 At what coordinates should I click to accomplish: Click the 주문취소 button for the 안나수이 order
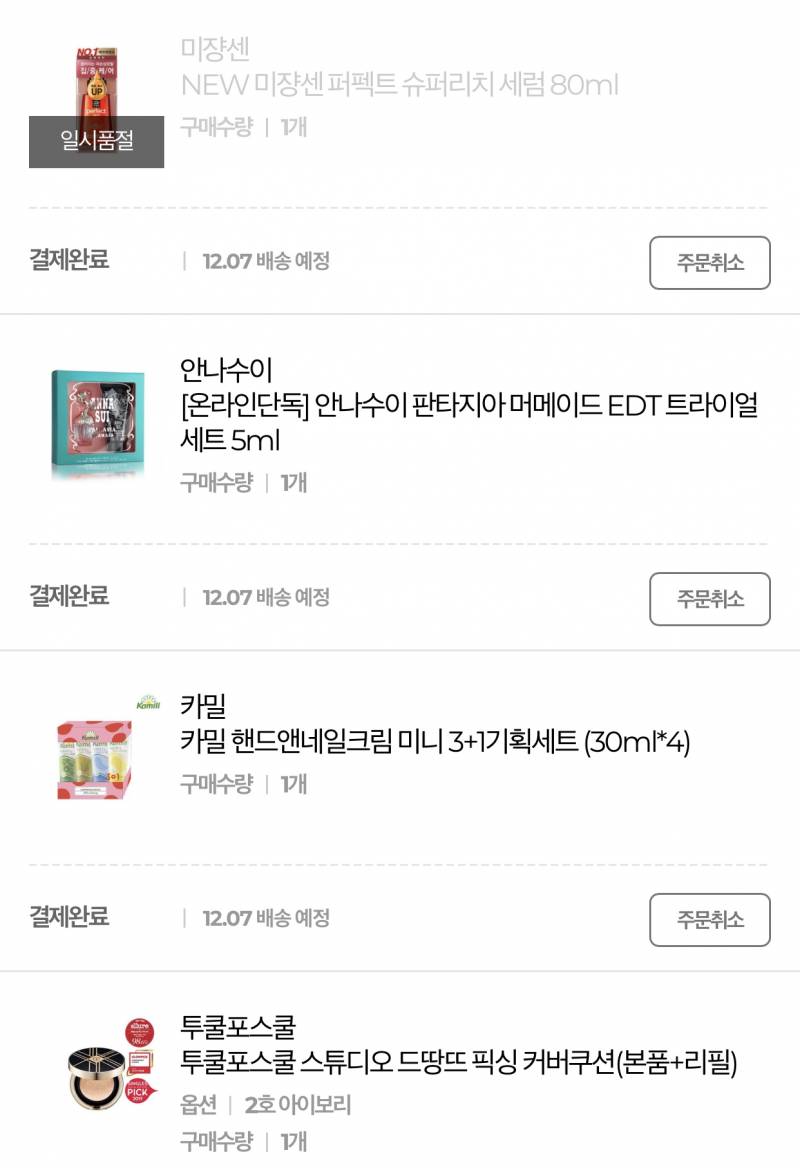709,598
